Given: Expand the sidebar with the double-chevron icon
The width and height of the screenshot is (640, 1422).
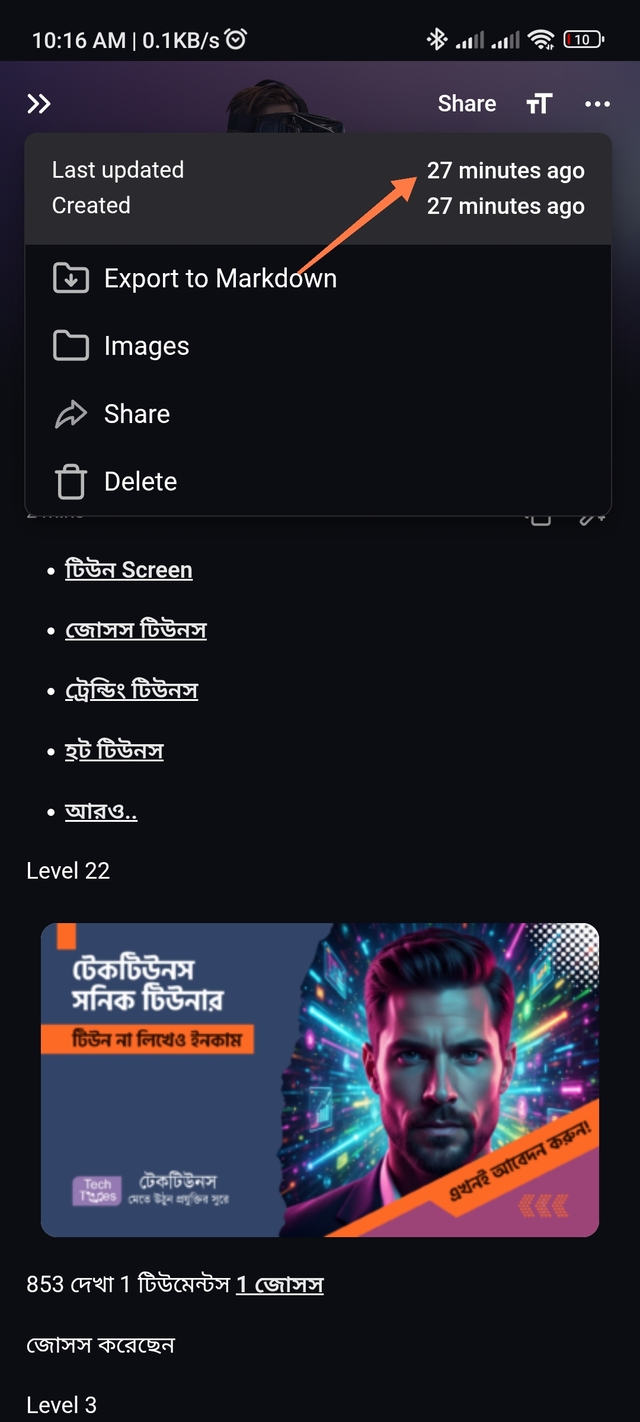Looking at the screenshot, I should click(x=39, y=104).
